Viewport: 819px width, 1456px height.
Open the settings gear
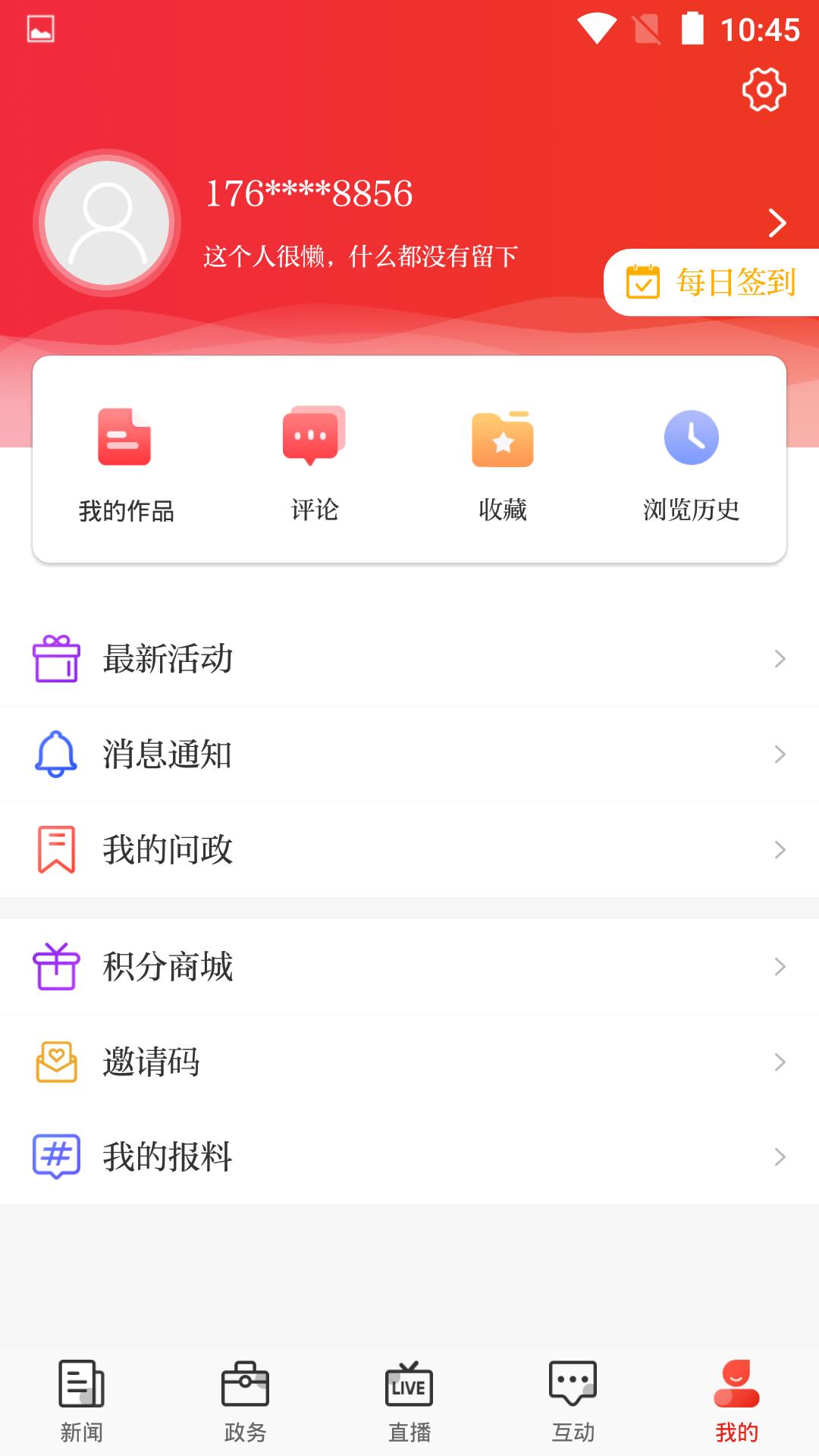point(762,91)
